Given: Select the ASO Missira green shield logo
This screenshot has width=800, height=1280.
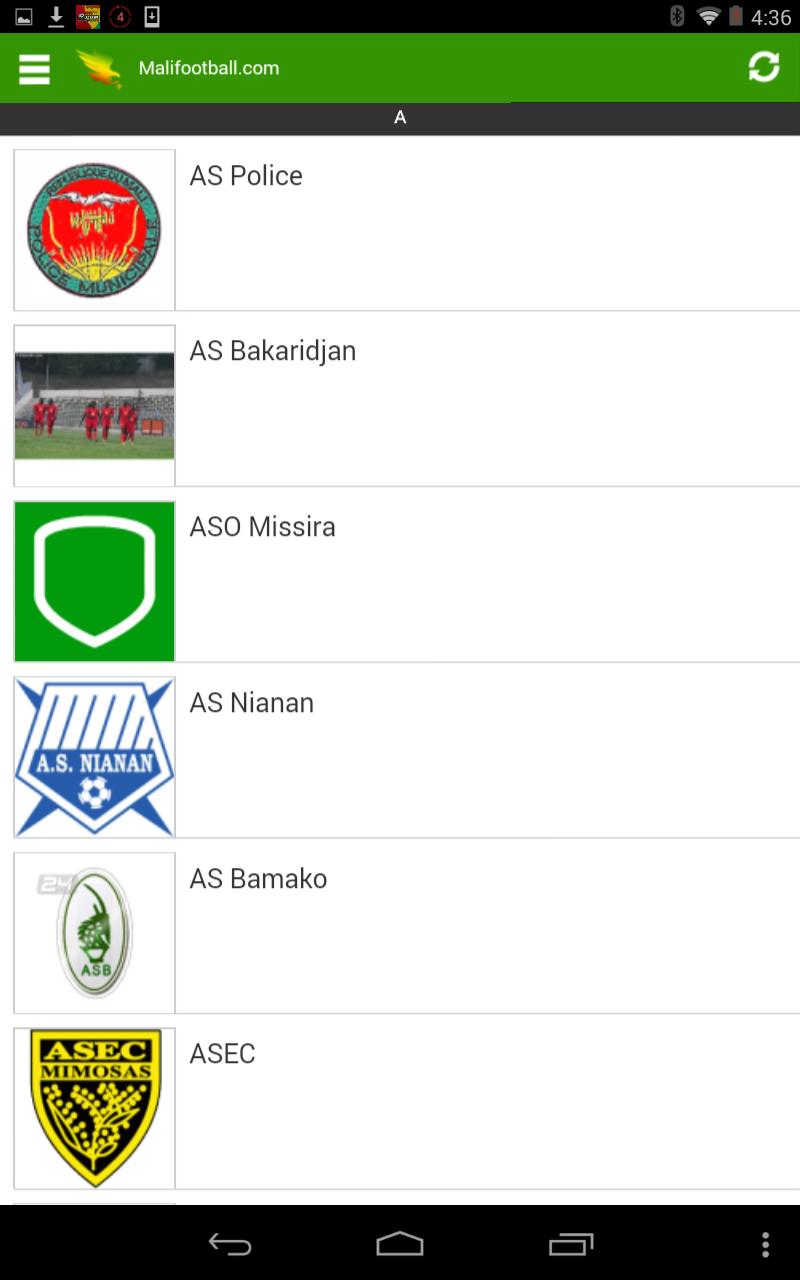Looking at the screenshot, I should click(x=93, y=580).
